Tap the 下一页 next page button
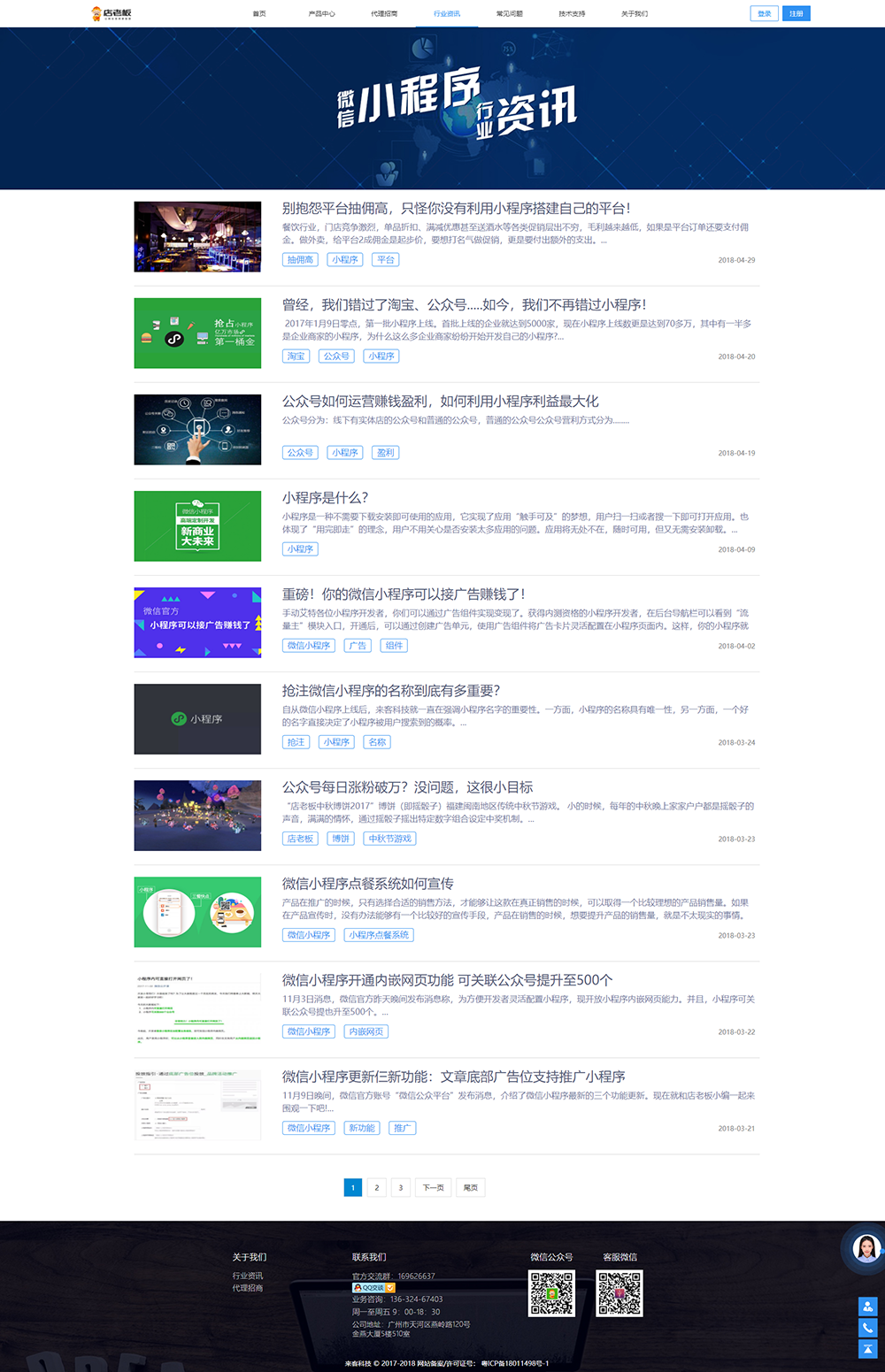The width and height of the screenshot is (885, 1372). (x=433, y=1187)
